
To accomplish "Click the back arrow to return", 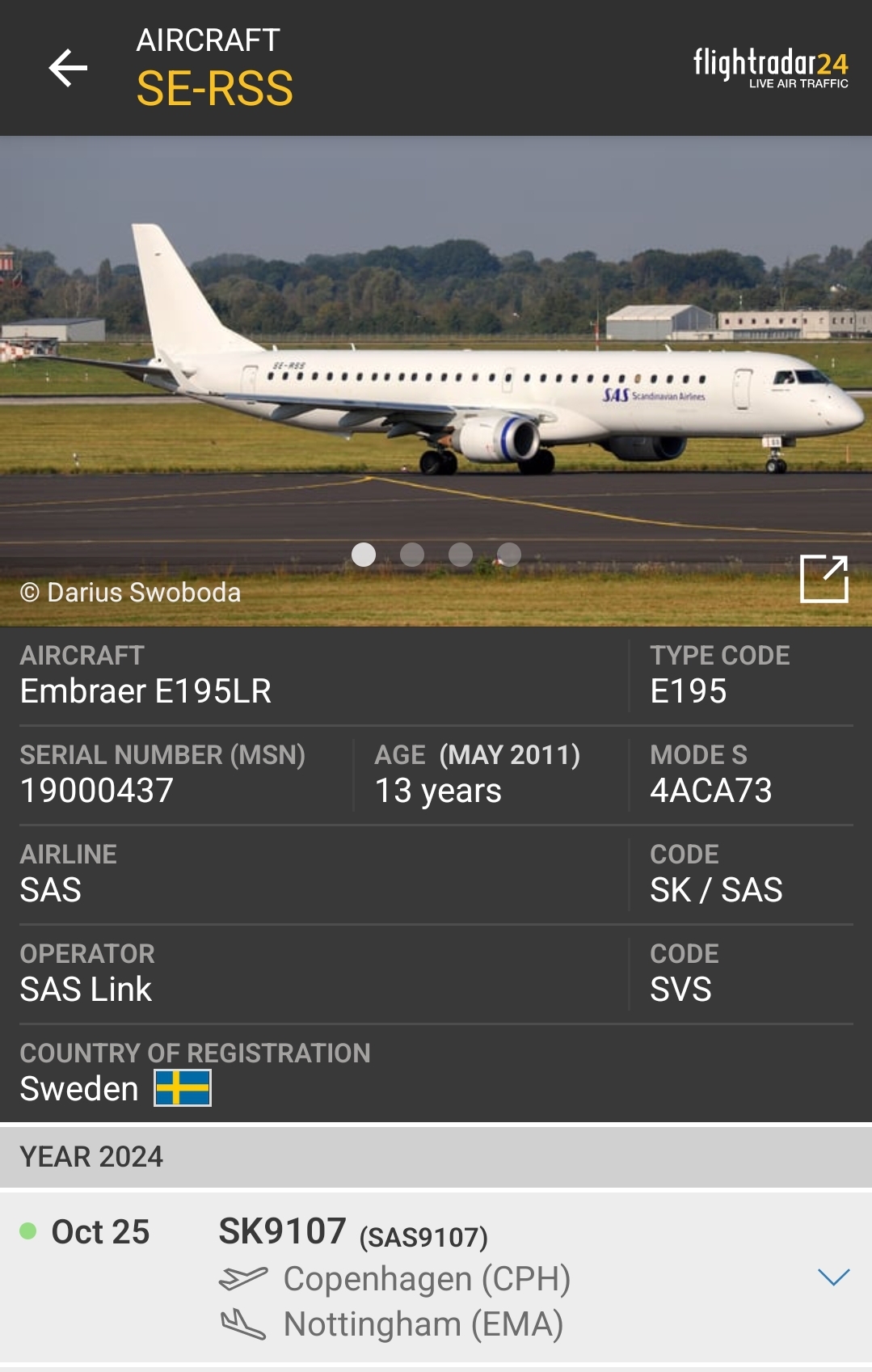I will click(x=69, y=68).
